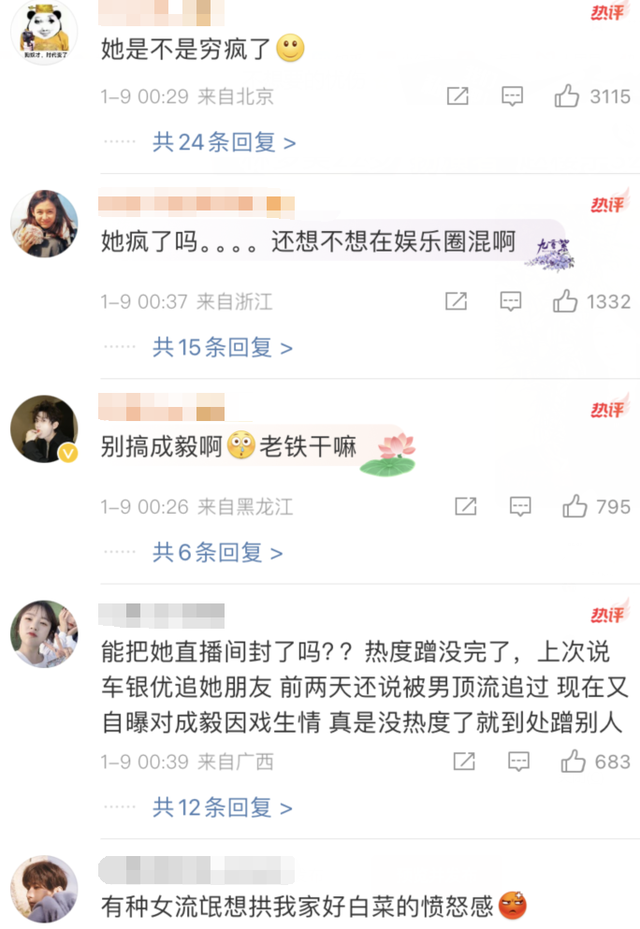This screenshot has height=929, width=640.
Task: Like the comment from 广西
Action: tap(574, 763)
